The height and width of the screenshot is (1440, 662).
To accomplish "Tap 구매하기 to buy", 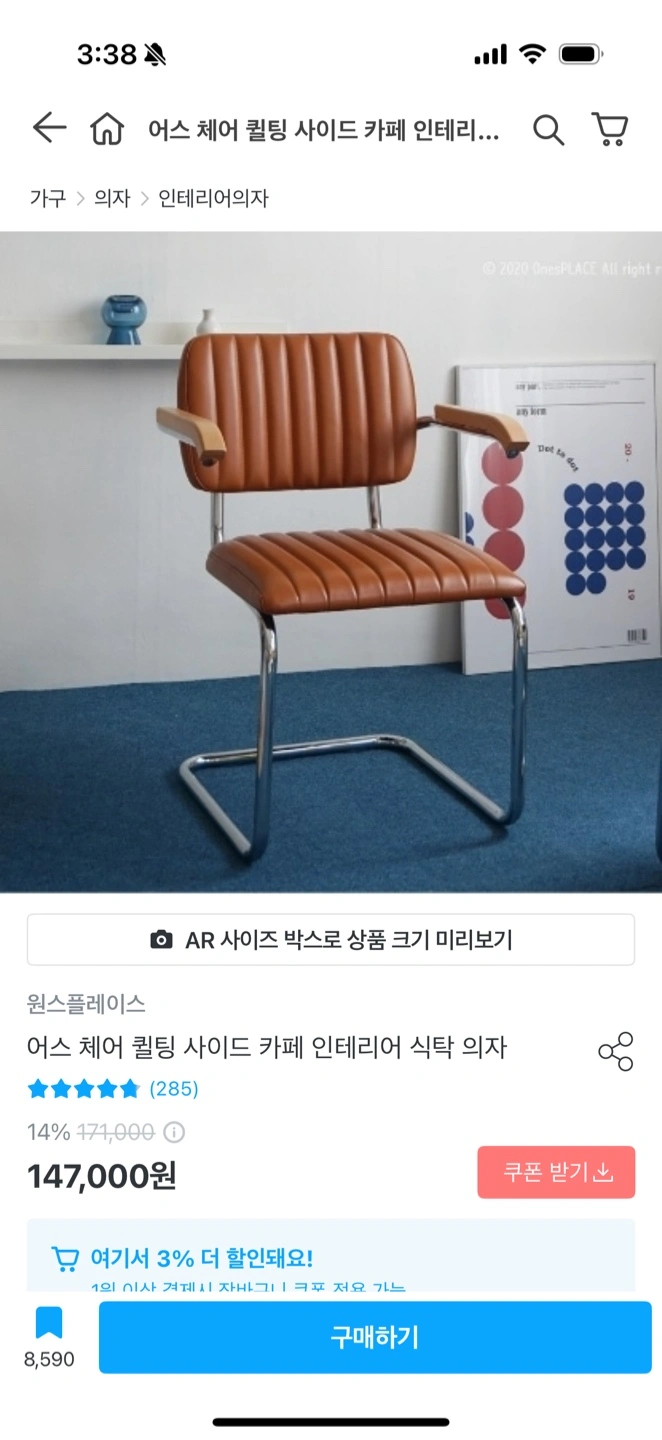I will click(x=375, y=1337).
